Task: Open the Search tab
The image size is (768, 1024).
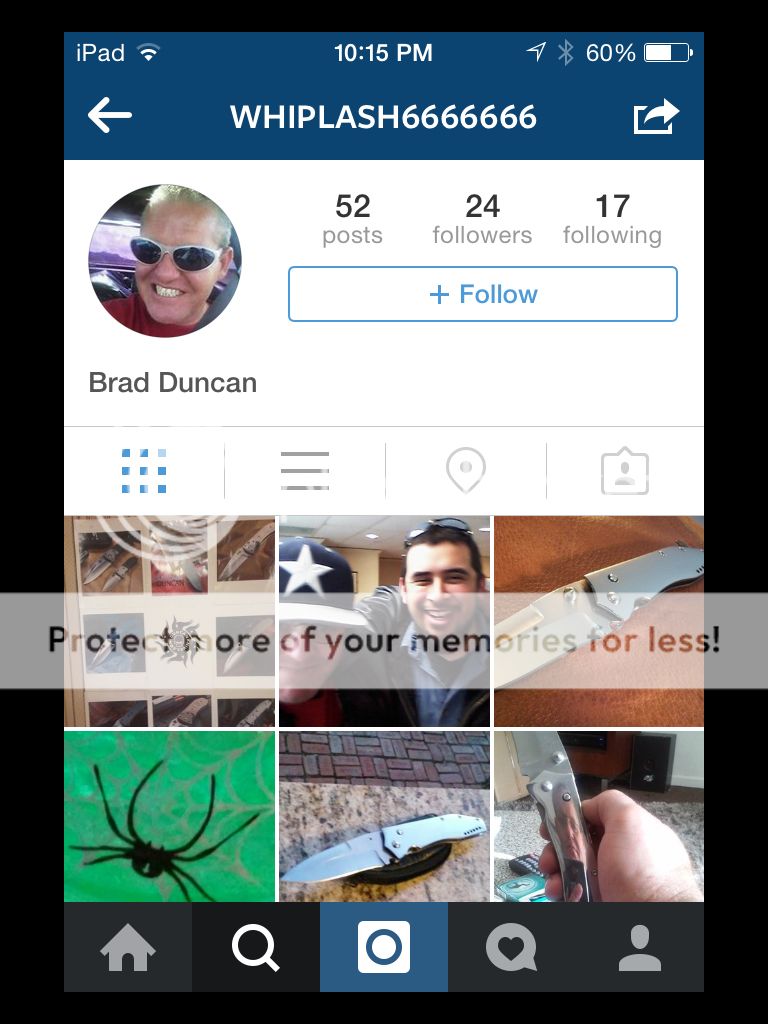Action: click(256, 948)
